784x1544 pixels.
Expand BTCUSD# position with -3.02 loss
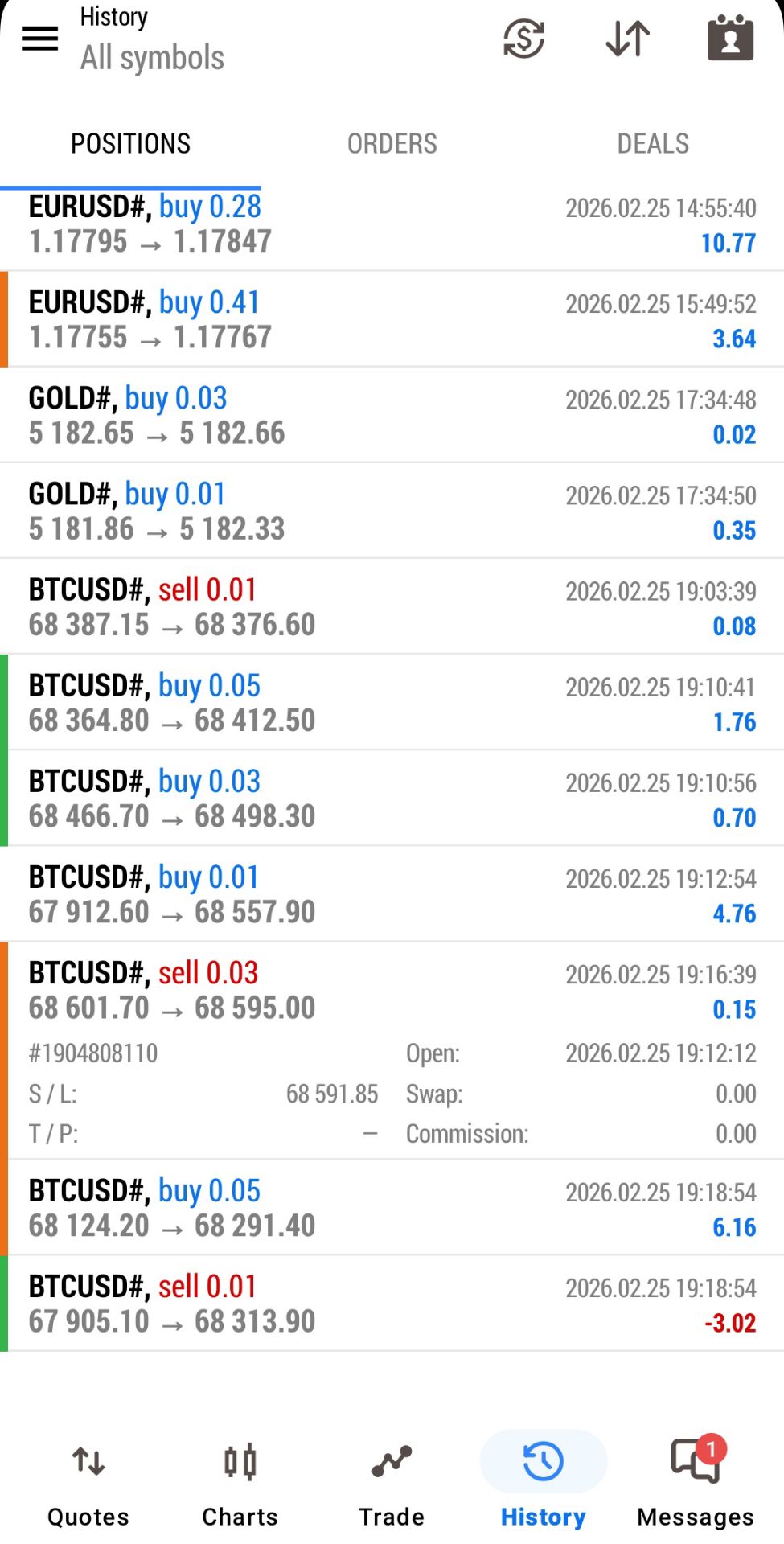[x=392, y=1304]
